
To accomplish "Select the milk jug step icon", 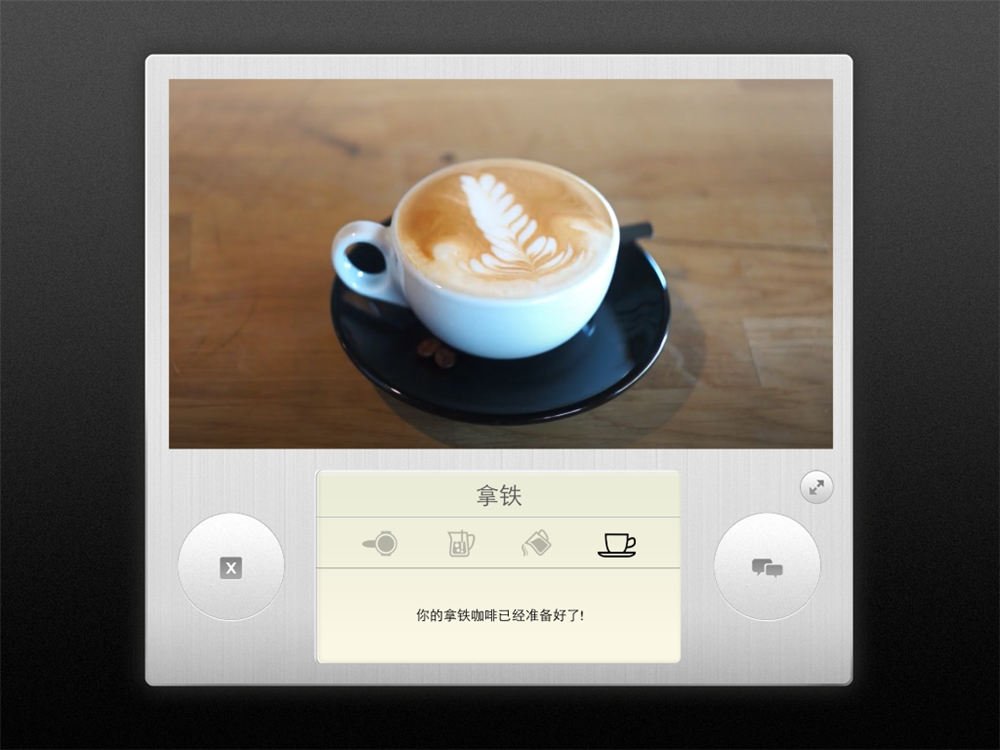I will point(460,544).
